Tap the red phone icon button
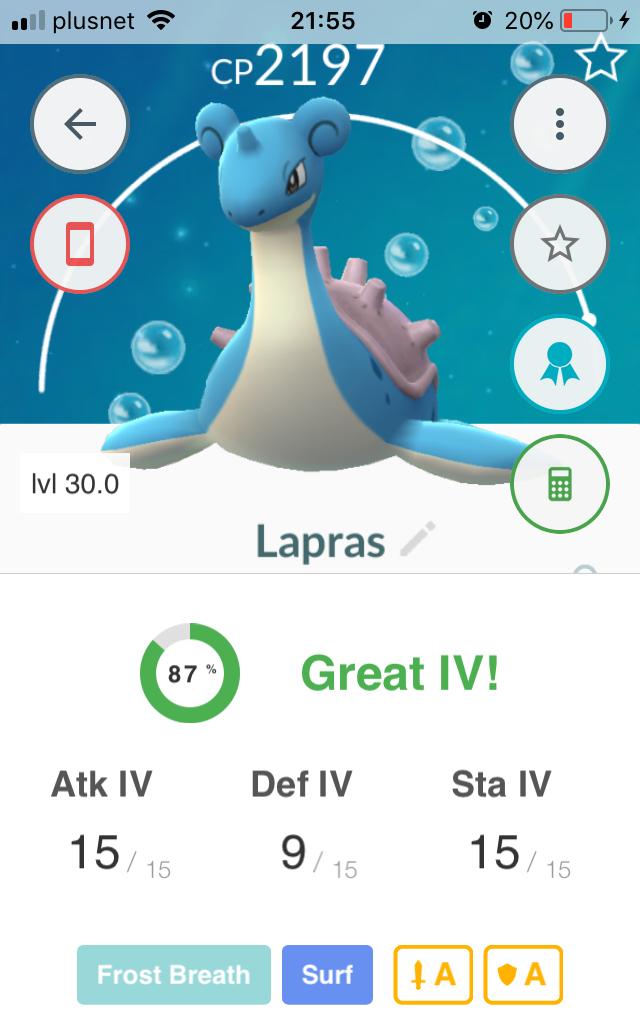The height and width of the screenshot is (1025, 640). point(80,244)
